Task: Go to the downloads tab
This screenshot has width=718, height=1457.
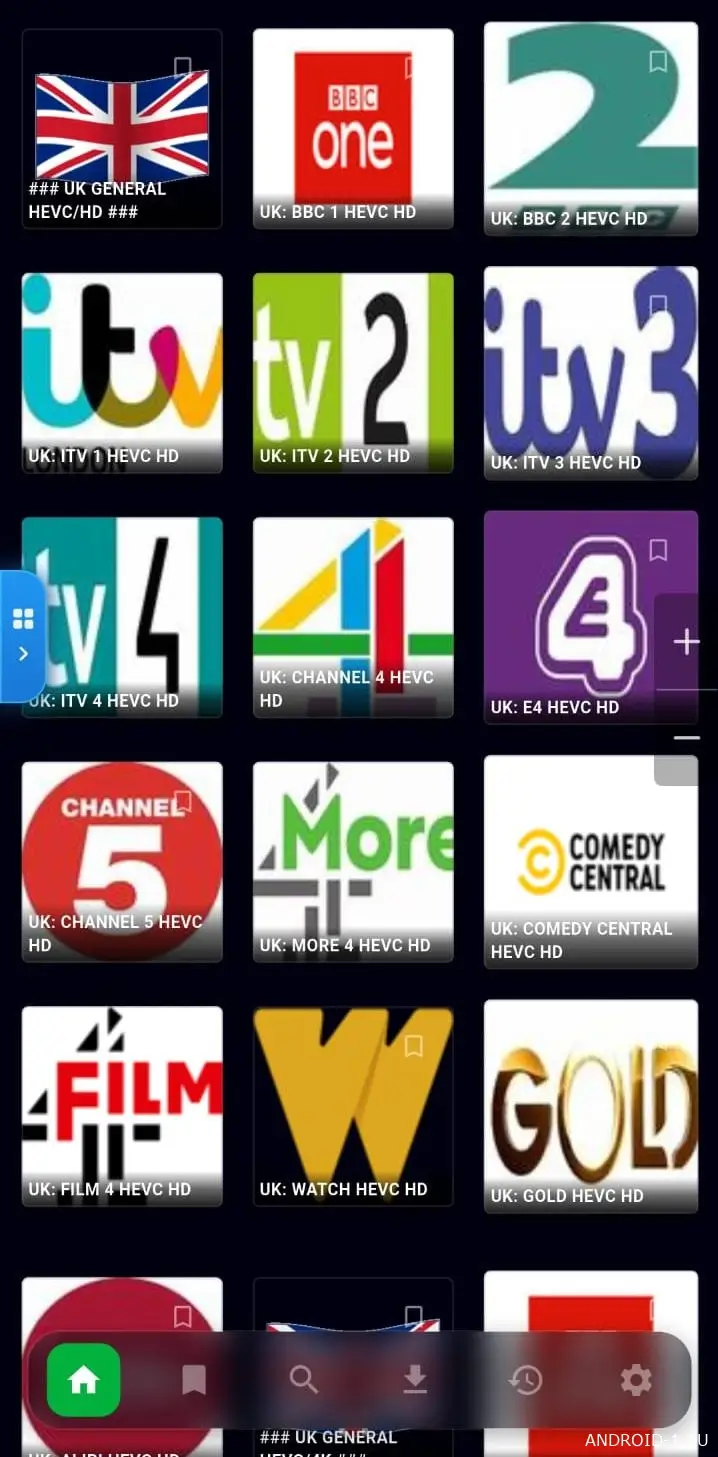Action: [x=415, y=1381]
